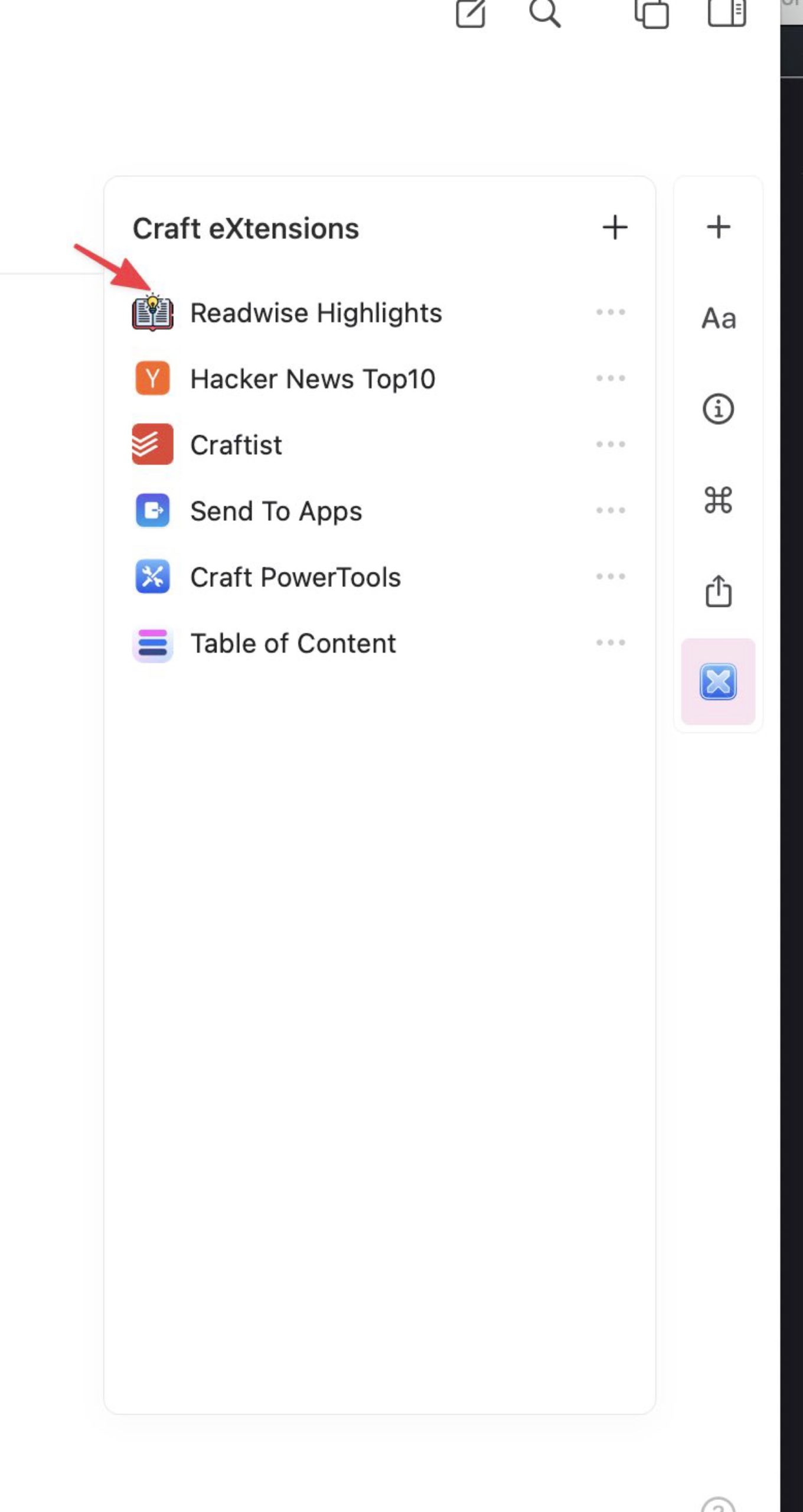Tap the plus icon in the sidebar

(x=718, y=227)
